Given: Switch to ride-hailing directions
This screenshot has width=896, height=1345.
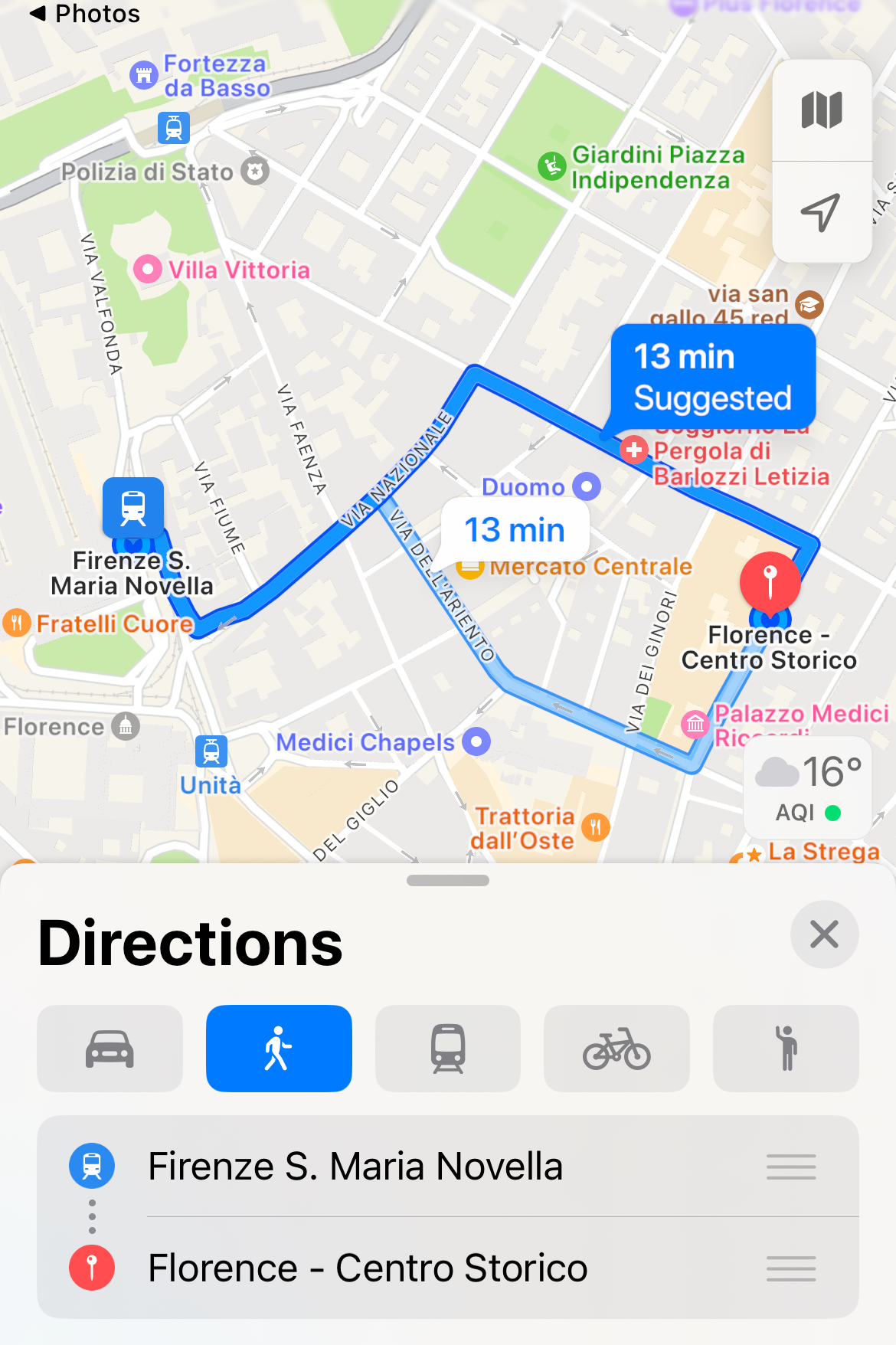Looking at the screenshot, I should pos(786,1049).
